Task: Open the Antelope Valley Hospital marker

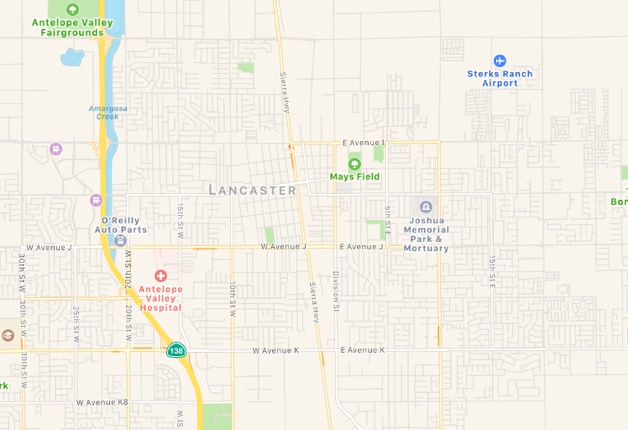Action: coord(160,276)
